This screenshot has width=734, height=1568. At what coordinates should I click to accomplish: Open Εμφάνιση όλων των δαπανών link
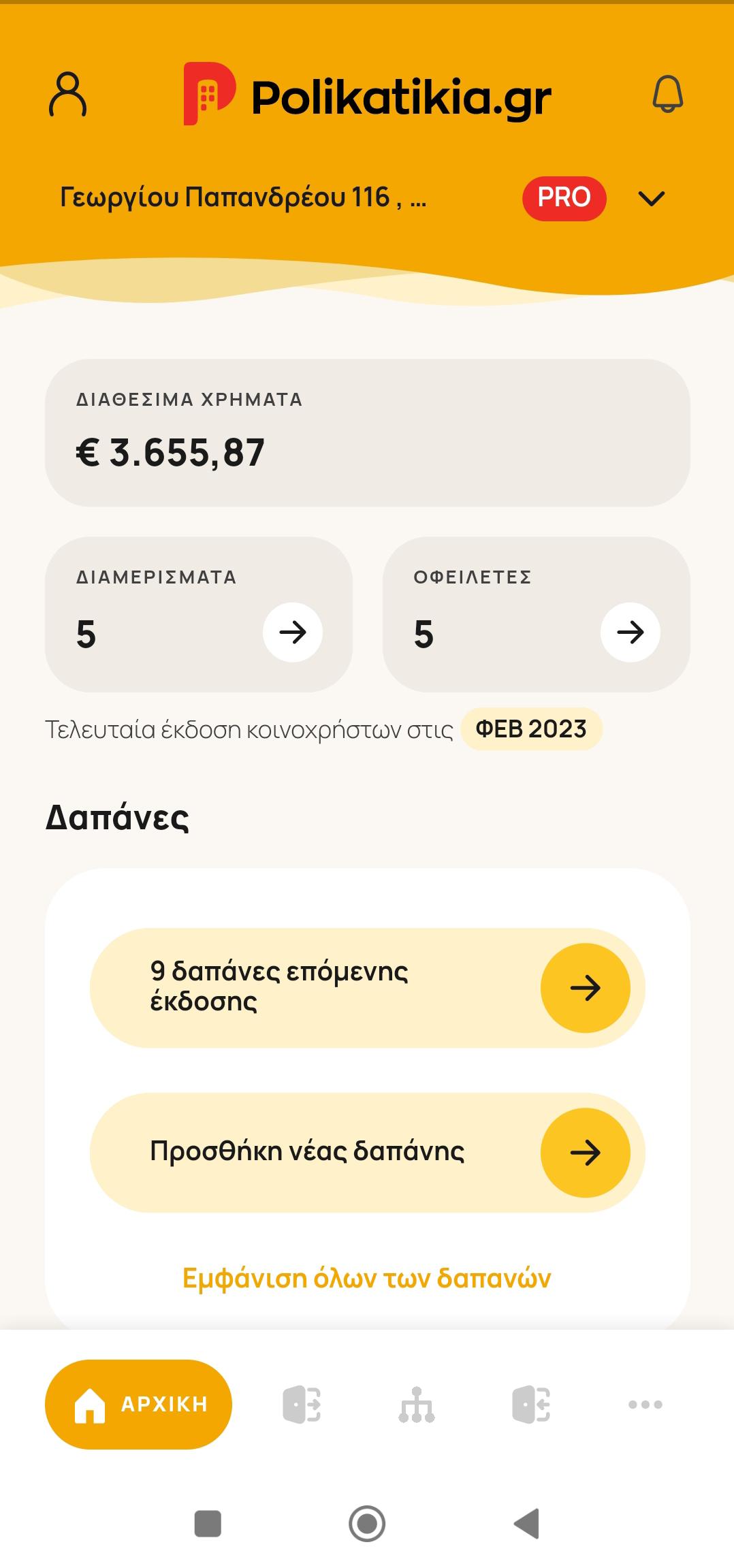pyautogui.click(x=367, y=1278)
